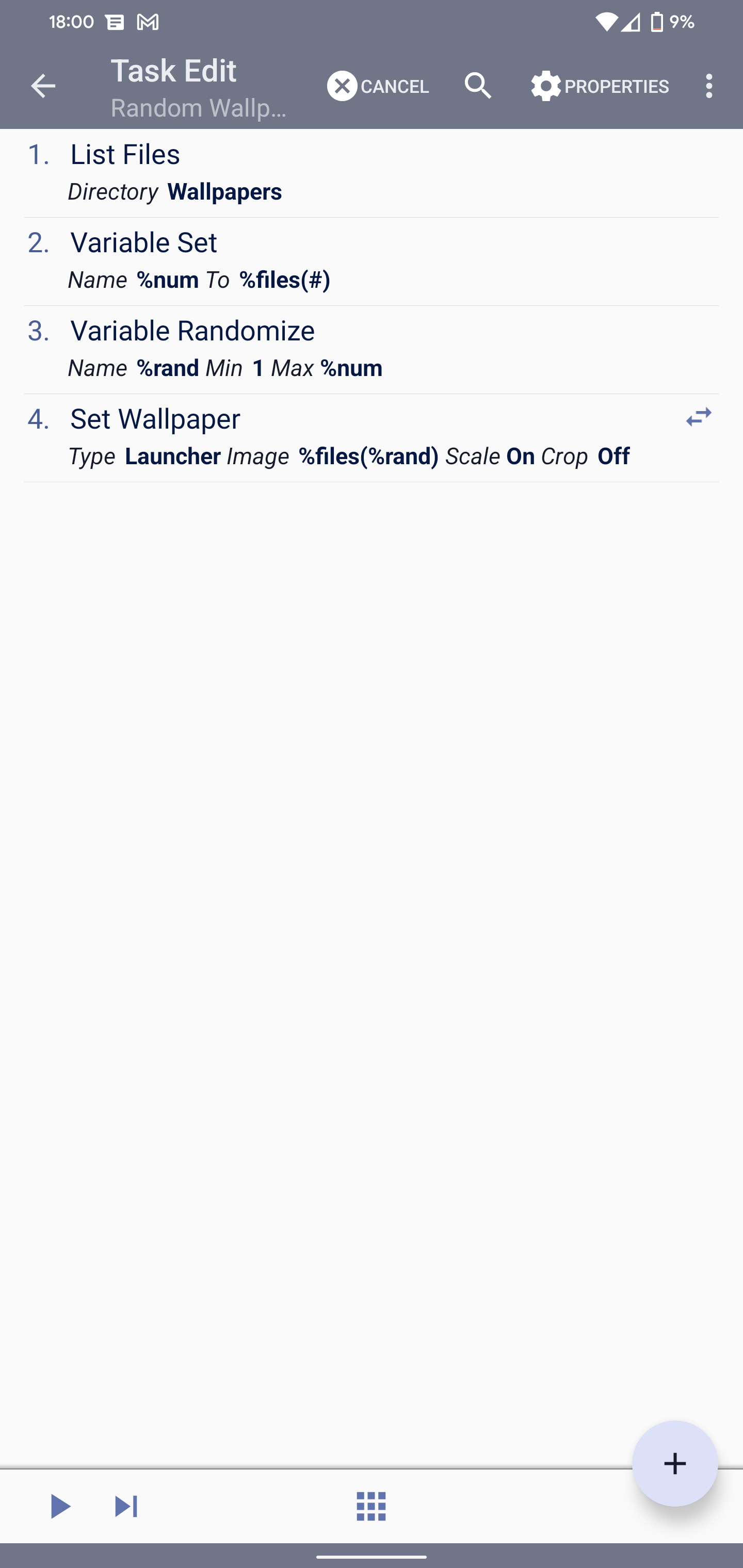This screenshot has height=1568, width=743.
Task: Run the task with the play button
Action: coord(60,1506)
